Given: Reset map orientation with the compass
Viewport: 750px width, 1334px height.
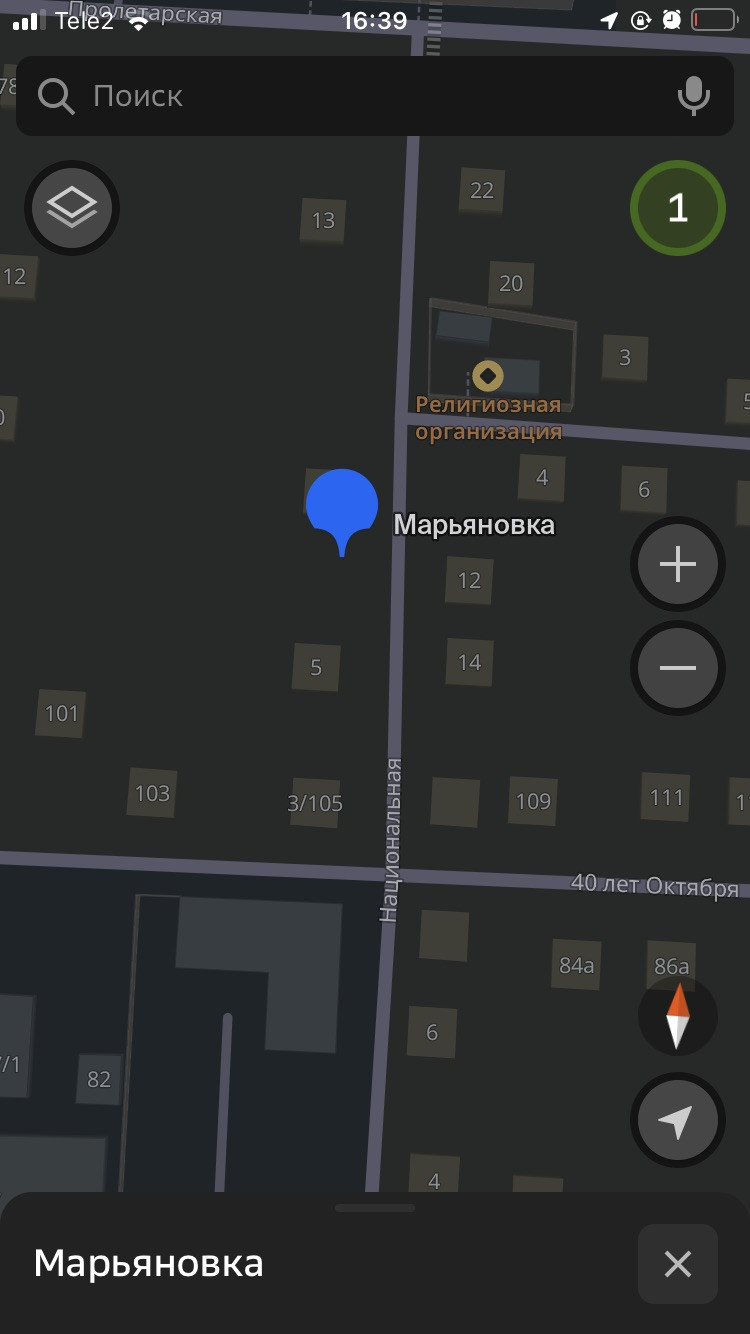Looking at the screenshot, I should pyautogui.click(x=677, y=1016).
